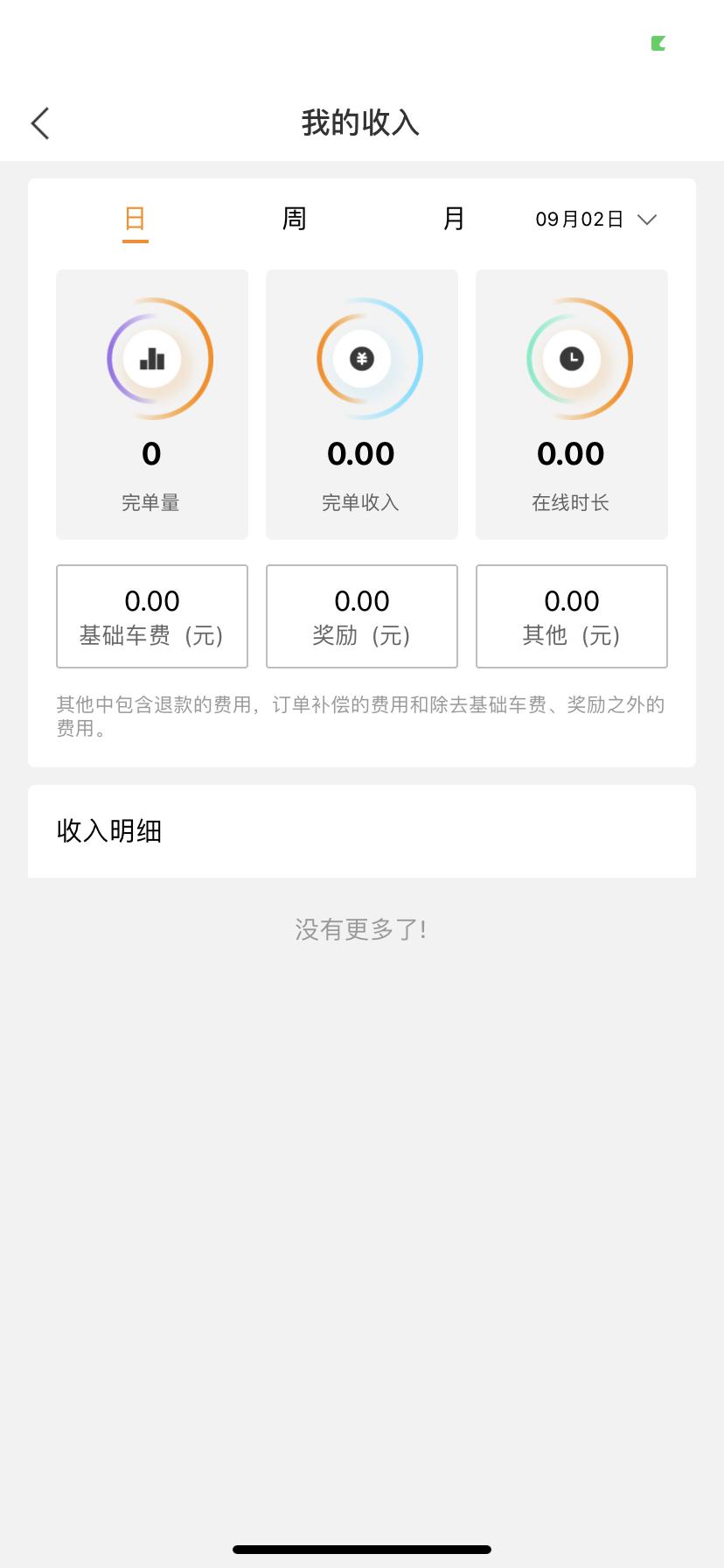Switch to the 月 tab

point(455,218)
